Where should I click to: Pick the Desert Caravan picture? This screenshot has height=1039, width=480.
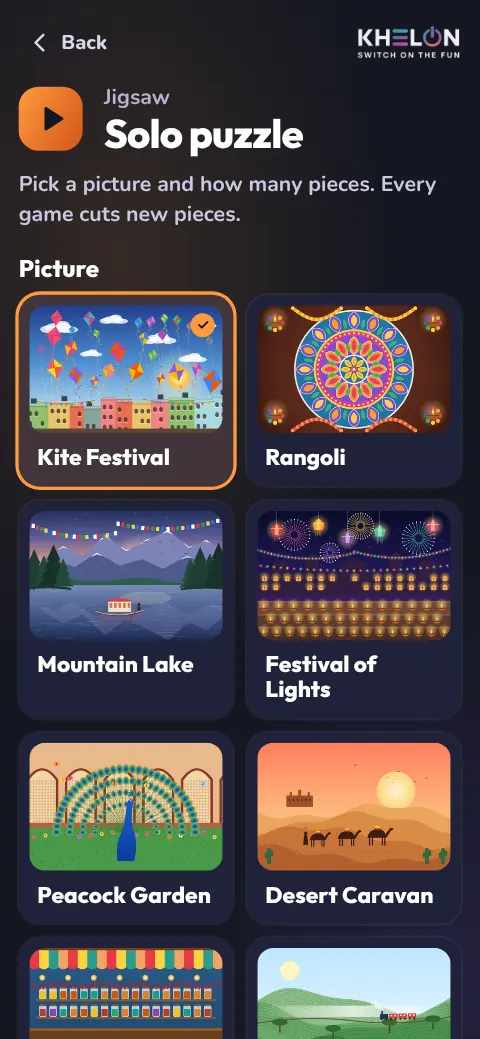pos(354,828)
